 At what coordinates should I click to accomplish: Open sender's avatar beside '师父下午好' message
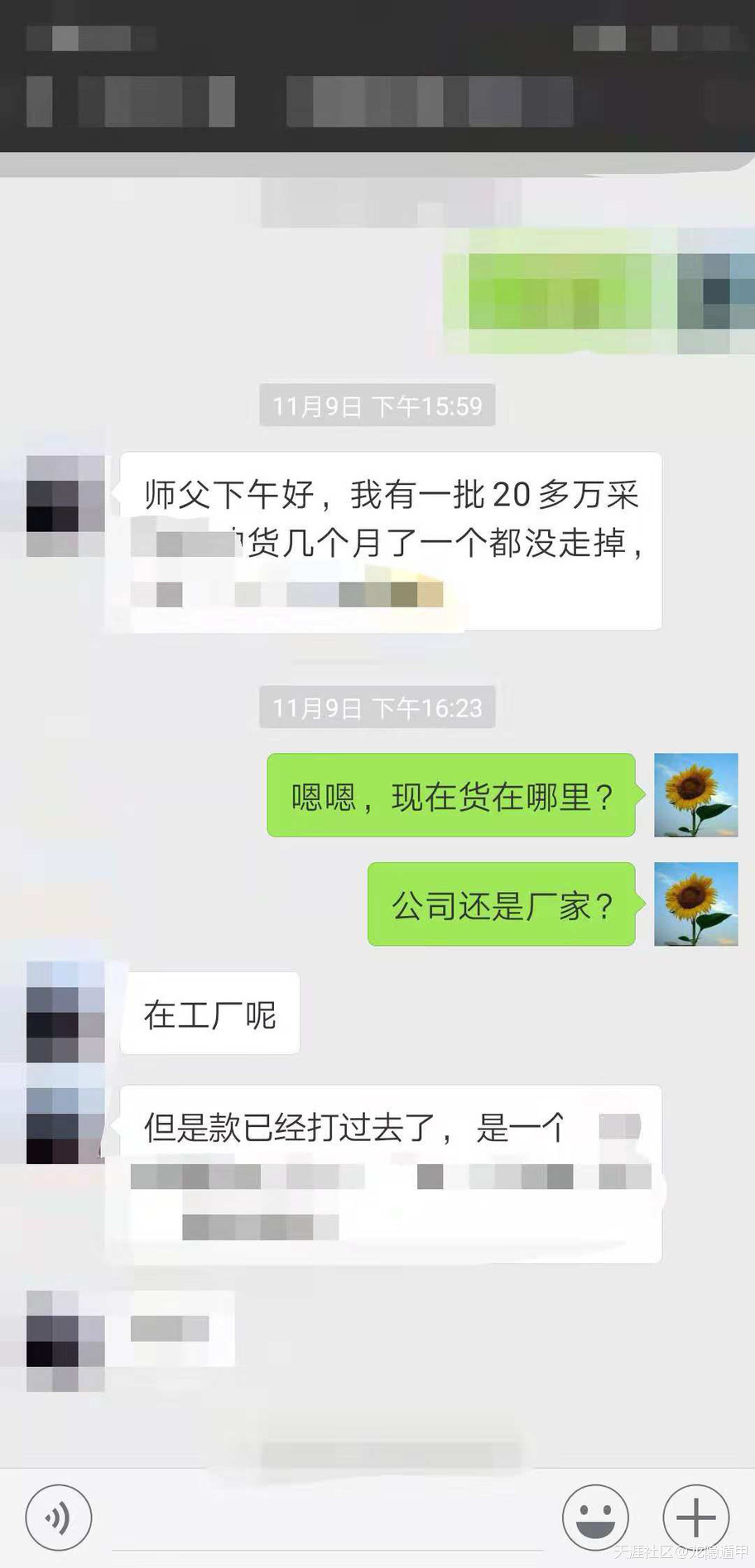65,506
